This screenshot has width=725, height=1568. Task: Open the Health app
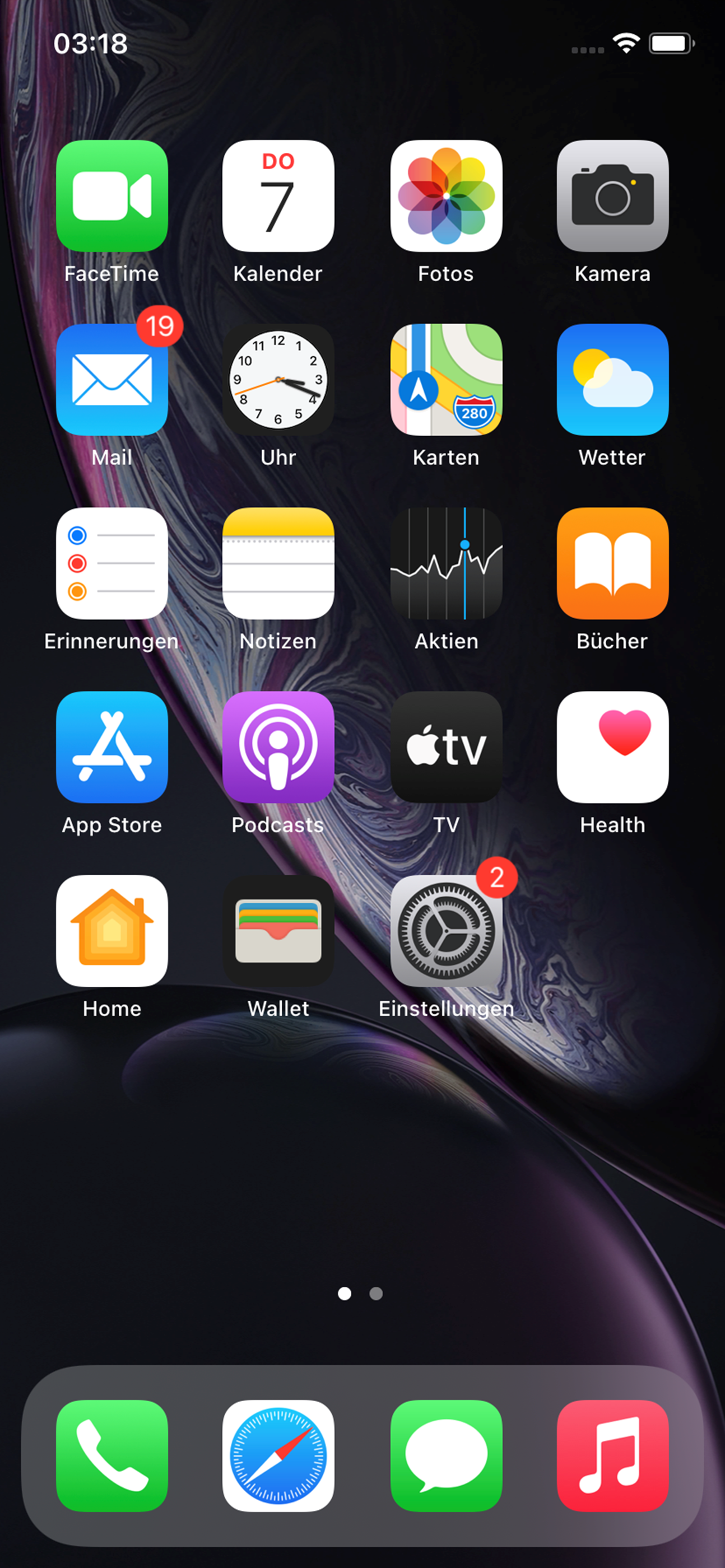[x=612, y=748]
